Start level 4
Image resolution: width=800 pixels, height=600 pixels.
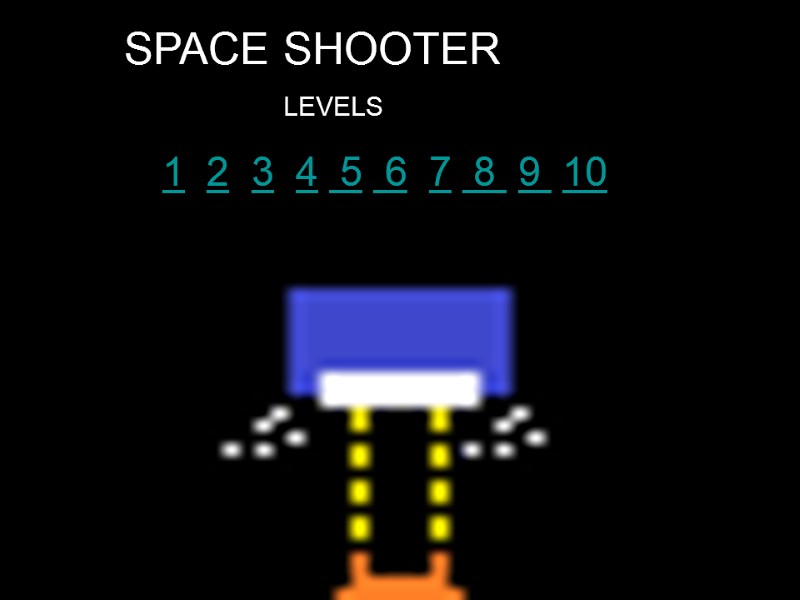pos(306,173)
